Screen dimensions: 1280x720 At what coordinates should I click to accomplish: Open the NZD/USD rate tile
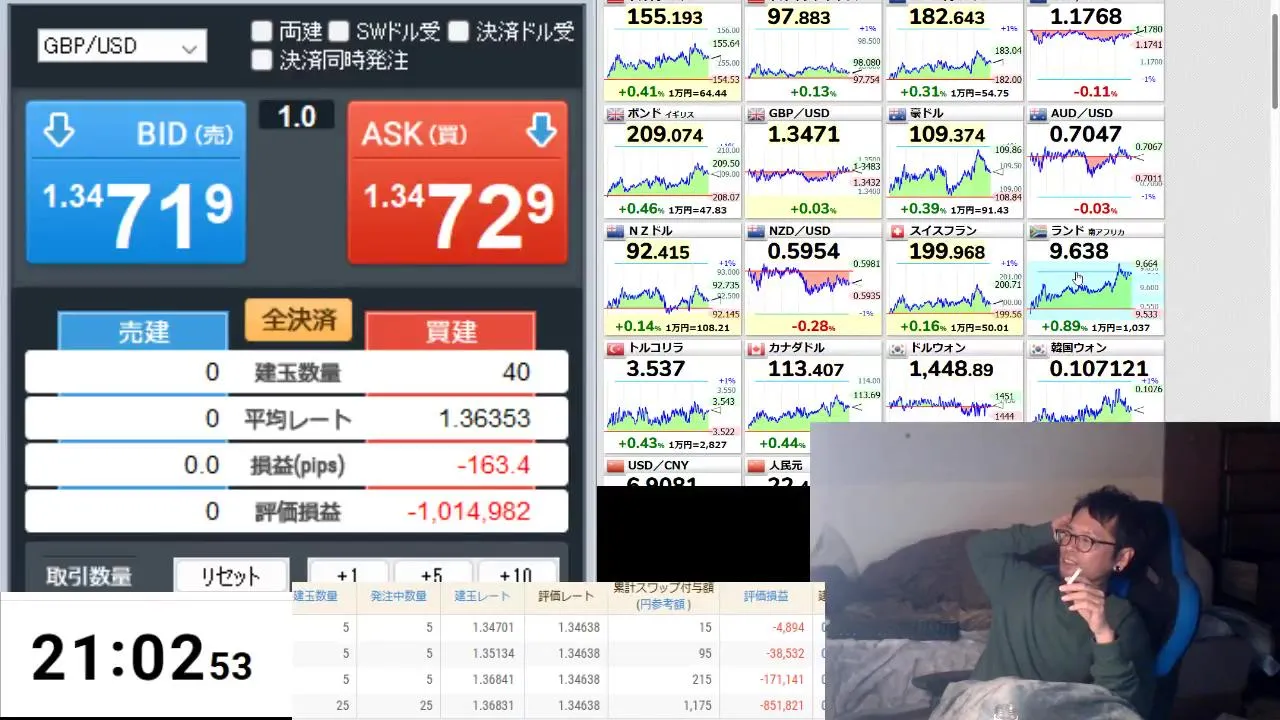coord(812,279)
